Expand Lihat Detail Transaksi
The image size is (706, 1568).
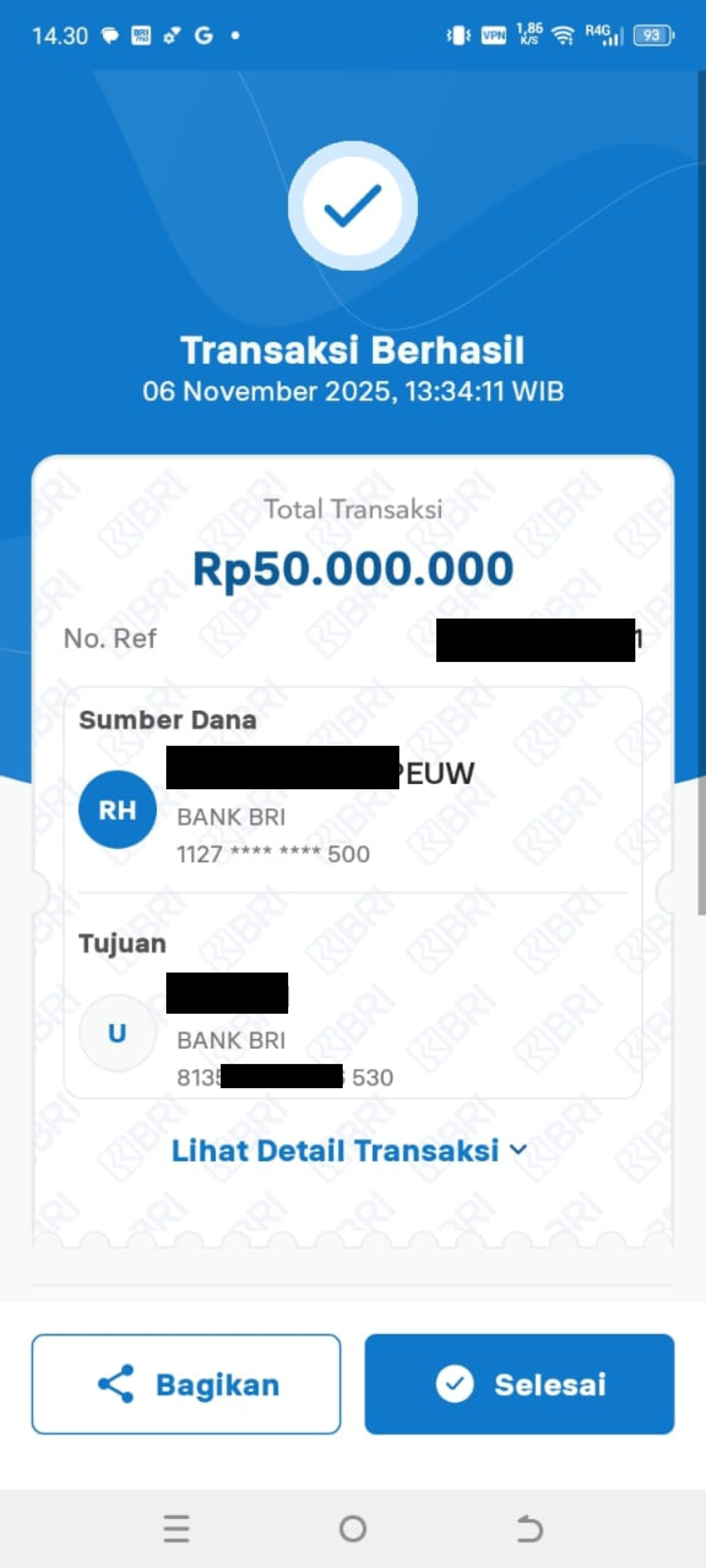point(349,1150)
